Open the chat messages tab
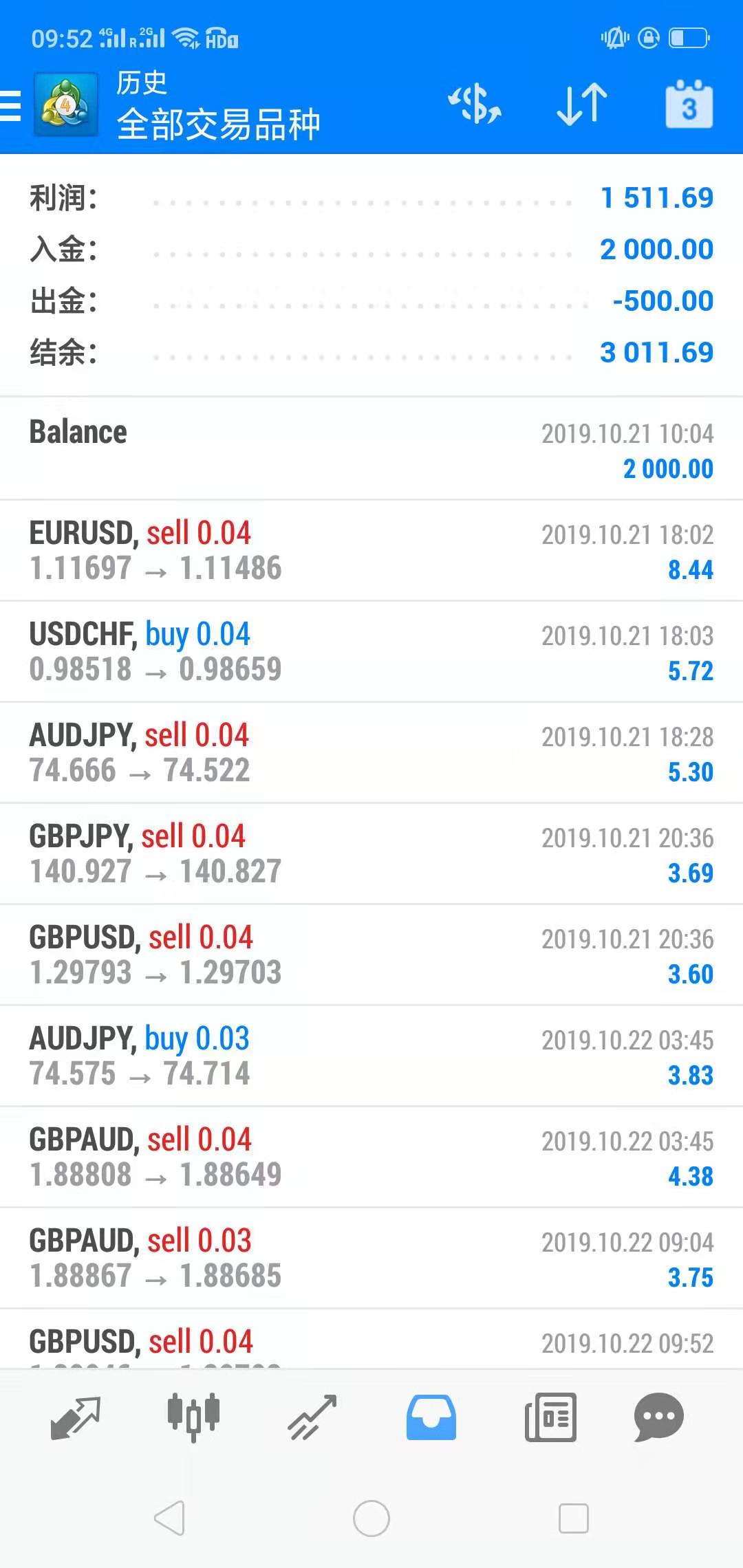The image size is (743, 1568). (658, 1417)
